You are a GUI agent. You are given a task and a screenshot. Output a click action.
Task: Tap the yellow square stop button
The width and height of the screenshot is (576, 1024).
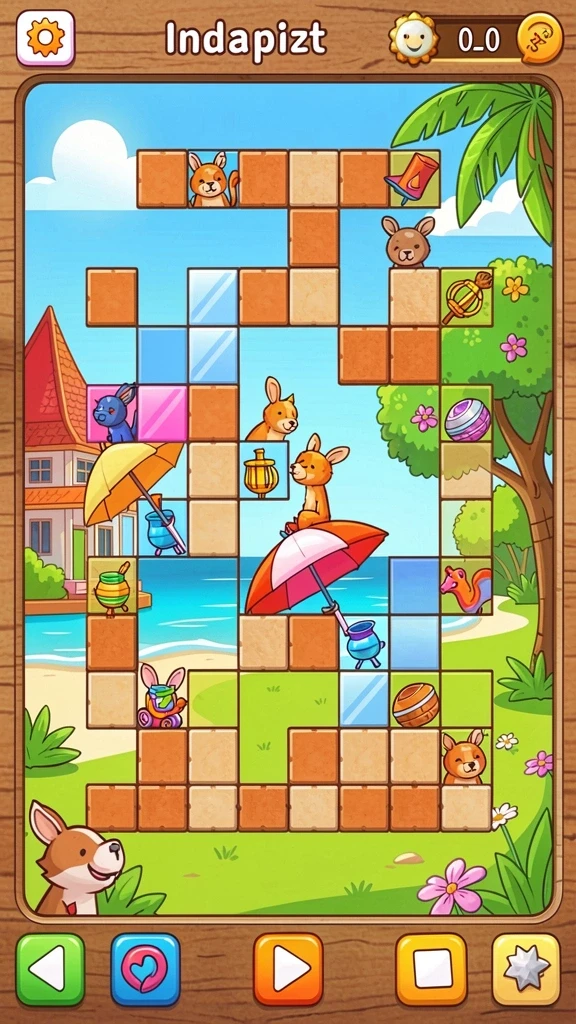click(x=431, y=969)
